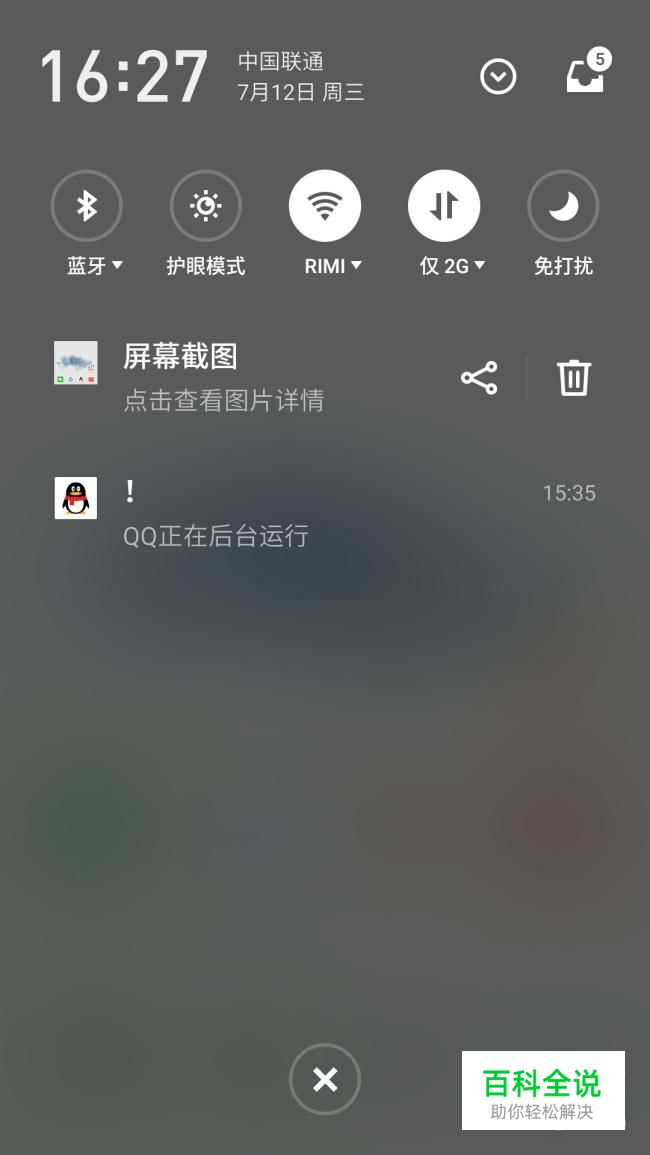Open the notification inbox with badge 5
Viewport: 650px width, 1155px height.
(588, 72)
